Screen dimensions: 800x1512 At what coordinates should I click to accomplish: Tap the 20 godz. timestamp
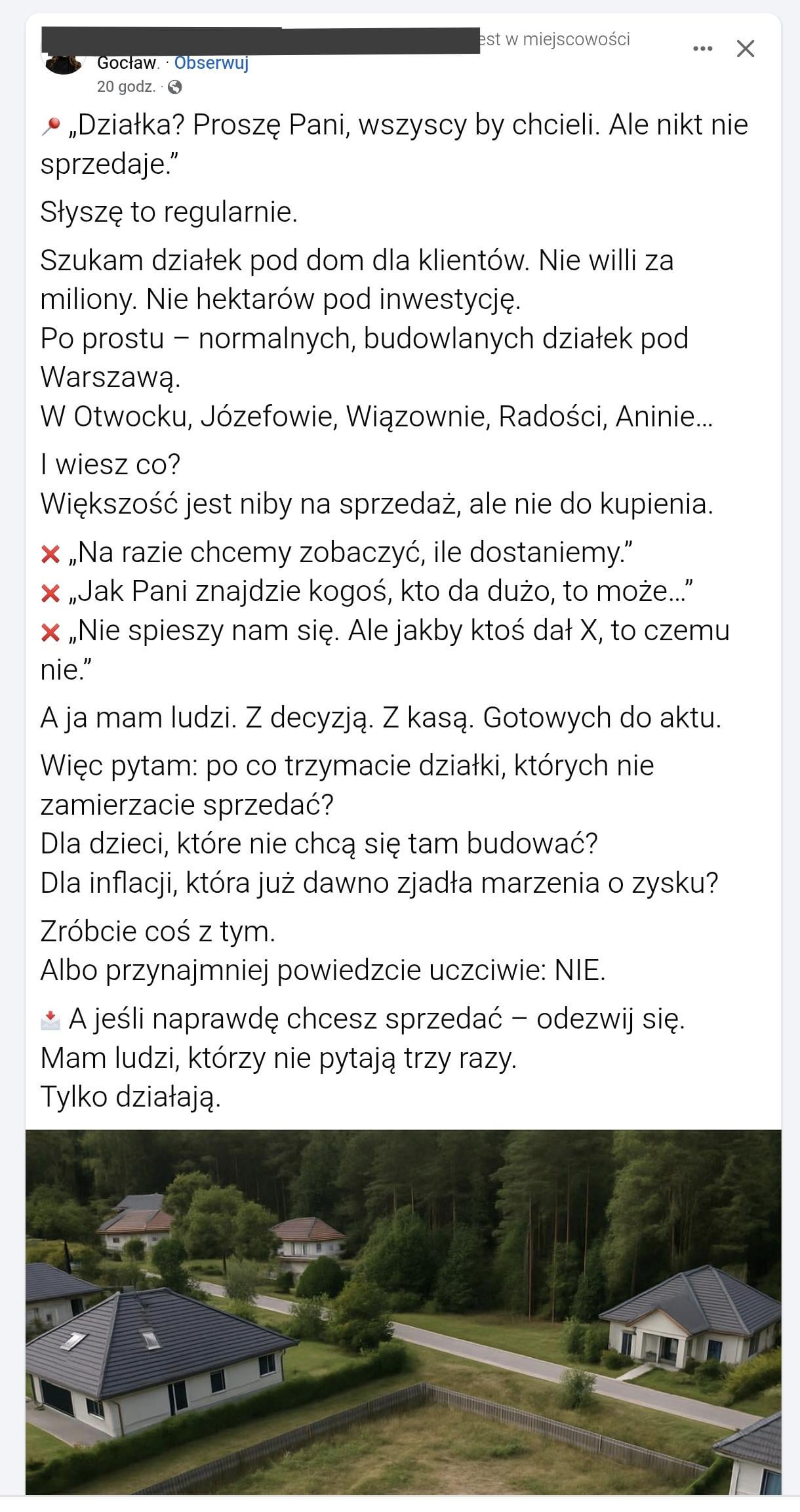[126, 87]
